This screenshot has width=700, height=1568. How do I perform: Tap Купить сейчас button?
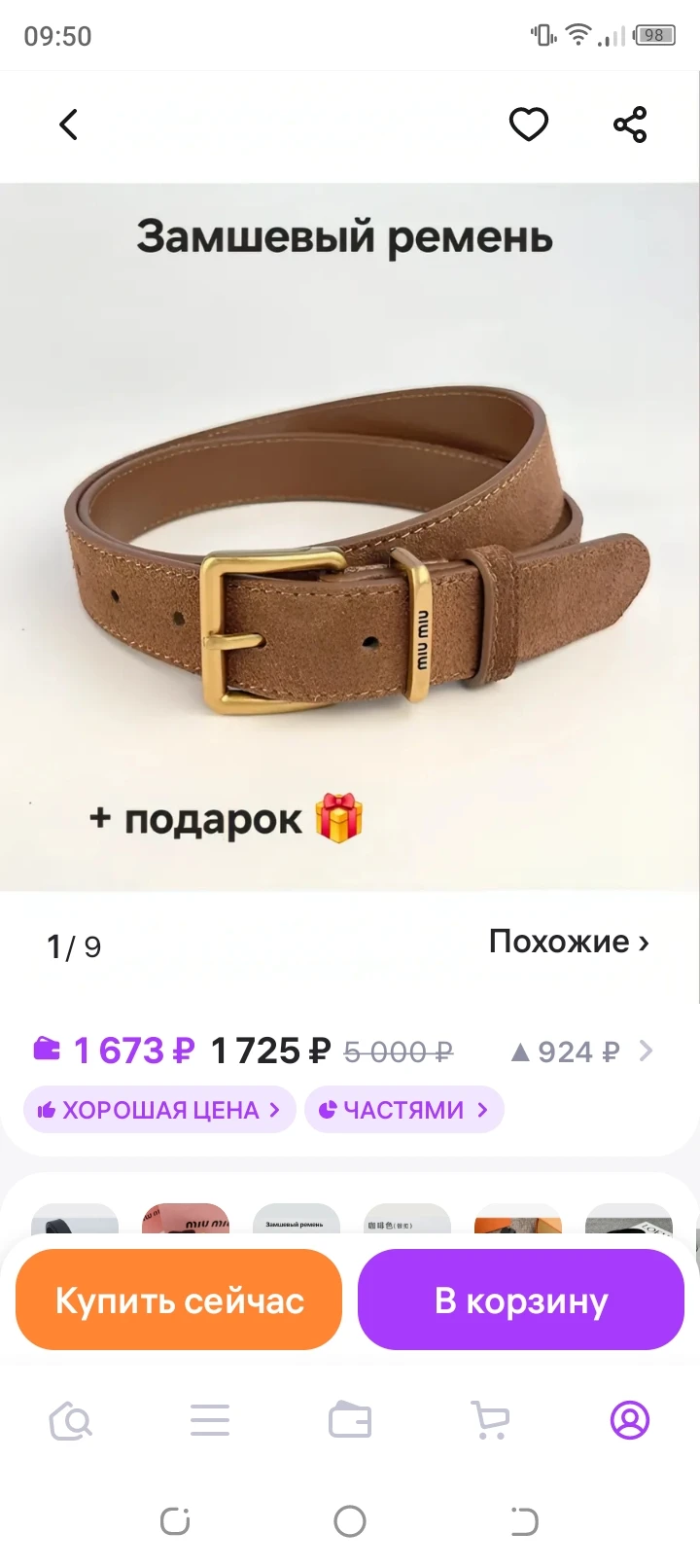click(179, 1300)
